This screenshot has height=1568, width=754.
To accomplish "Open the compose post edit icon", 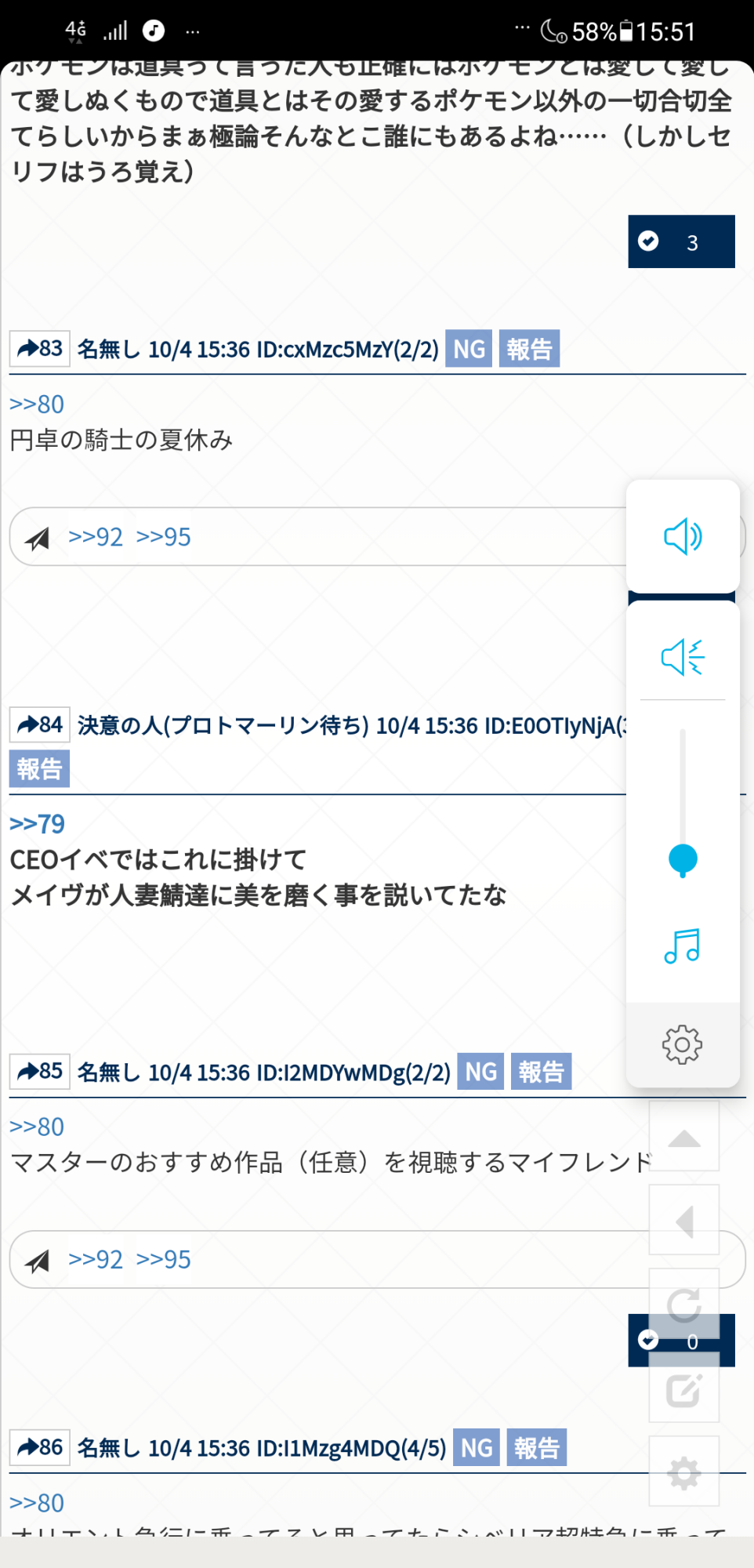I will 684,1390.
